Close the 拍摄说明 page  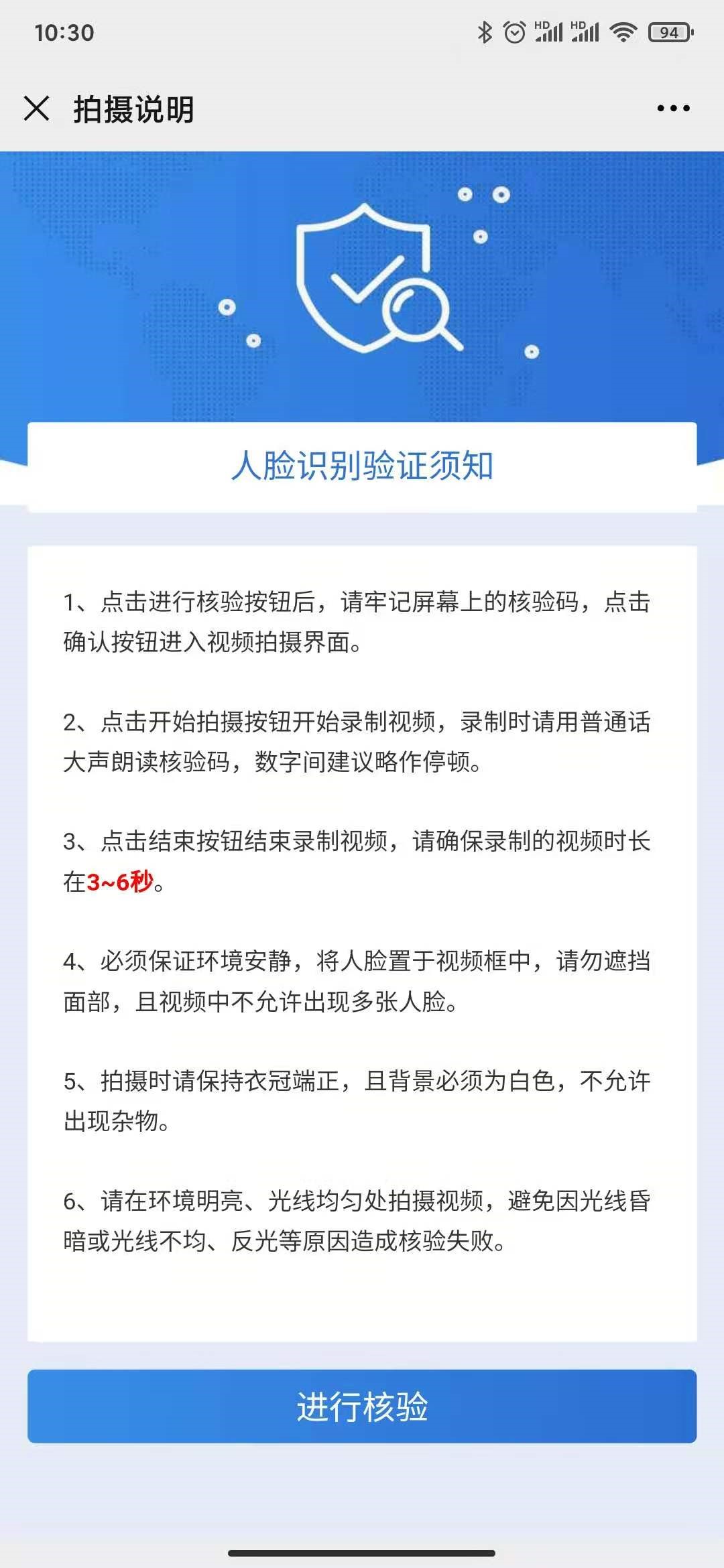coord(37,109)
